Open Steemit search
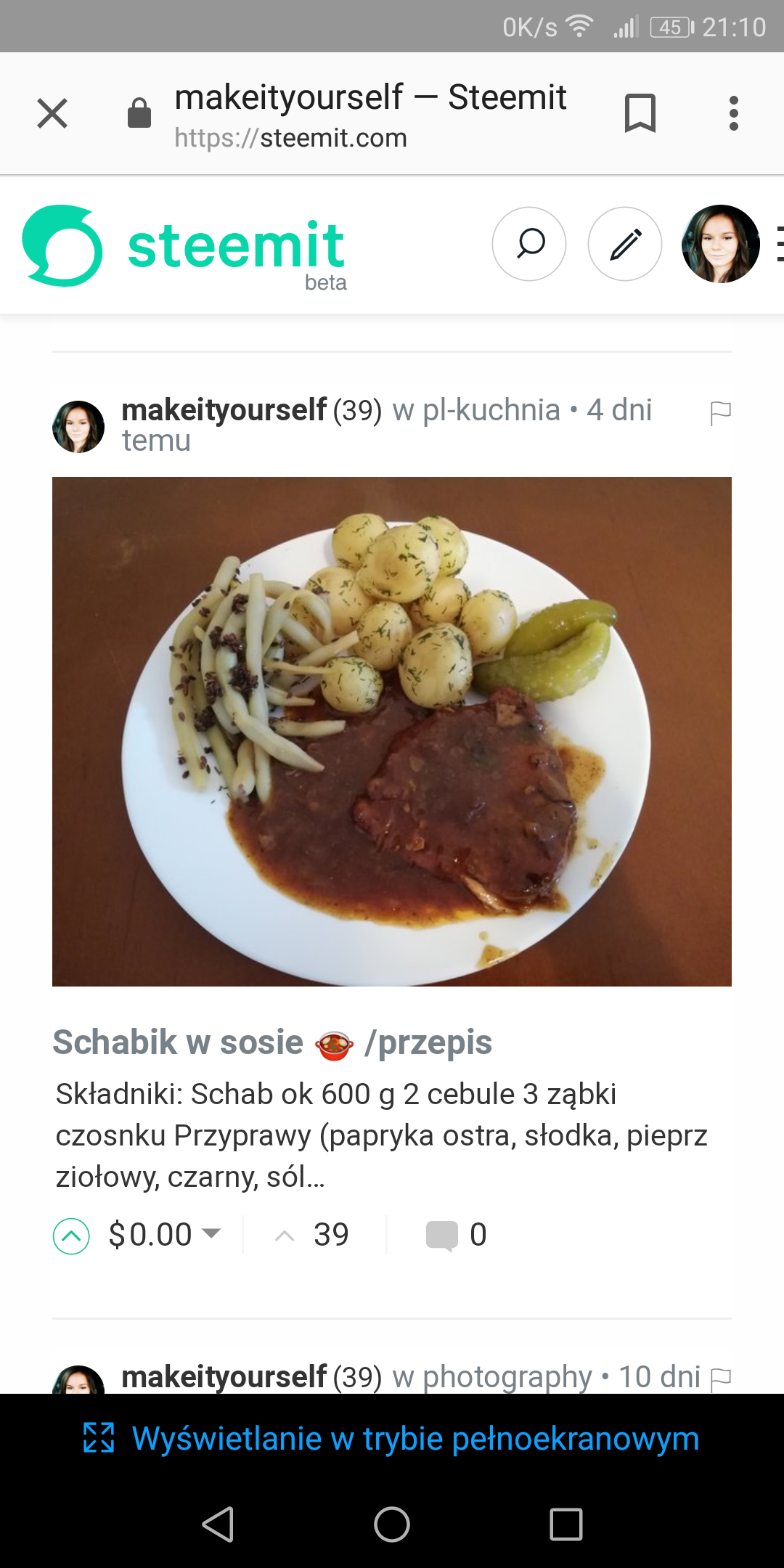784x1568 pixels. click(529, 244)
